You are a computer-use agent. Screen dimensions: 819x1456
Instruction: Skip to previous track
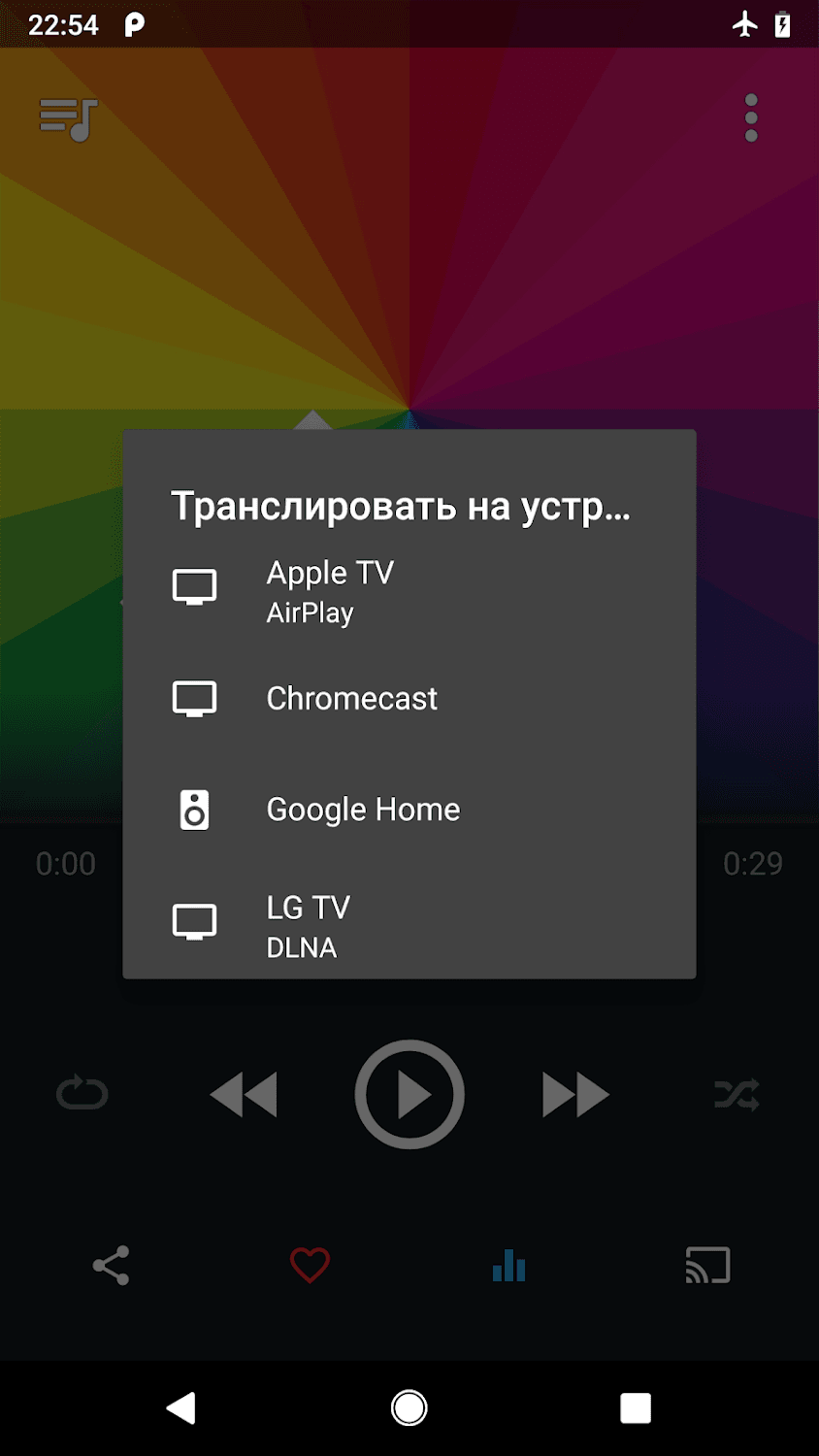(x=244, y=1094)
